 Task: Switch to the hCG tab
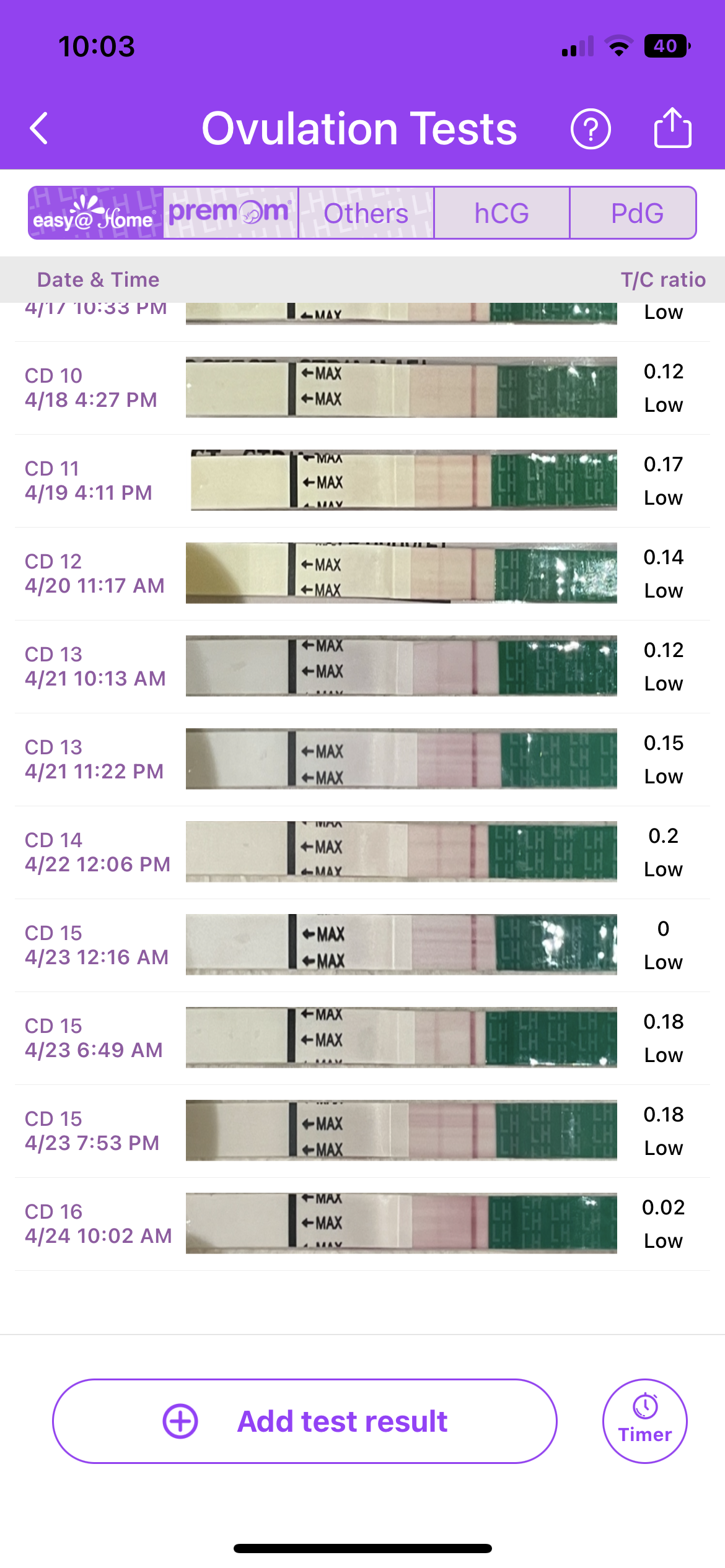[x=501, y=213]
